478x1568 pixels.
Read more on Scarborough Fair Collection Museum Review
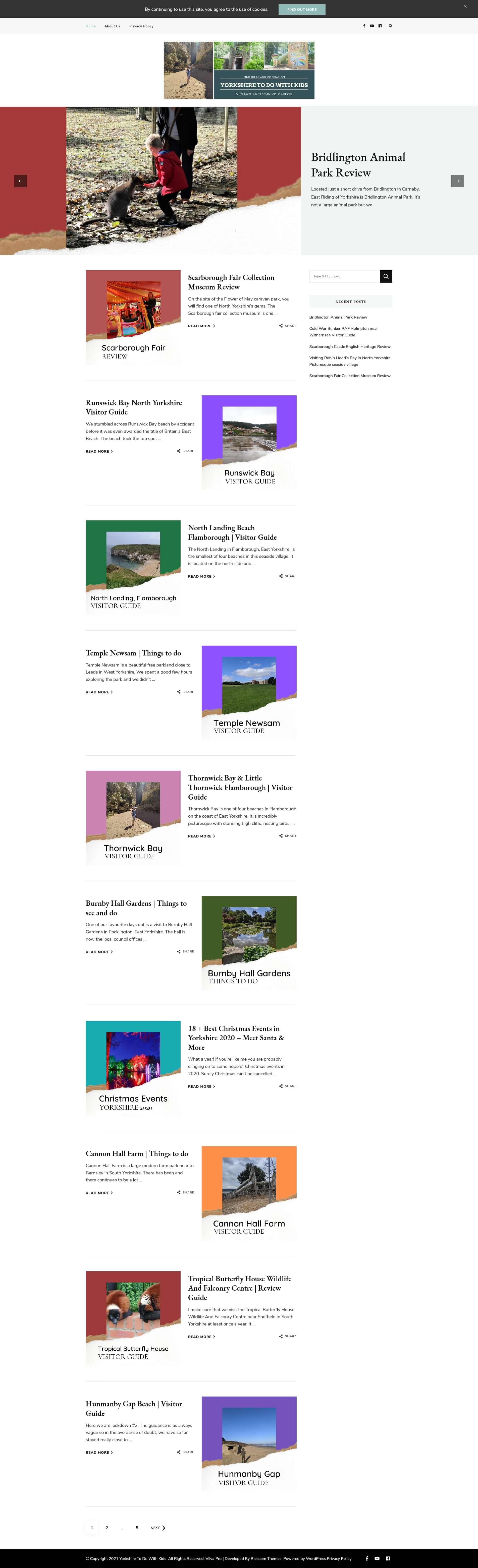[201, 326]
